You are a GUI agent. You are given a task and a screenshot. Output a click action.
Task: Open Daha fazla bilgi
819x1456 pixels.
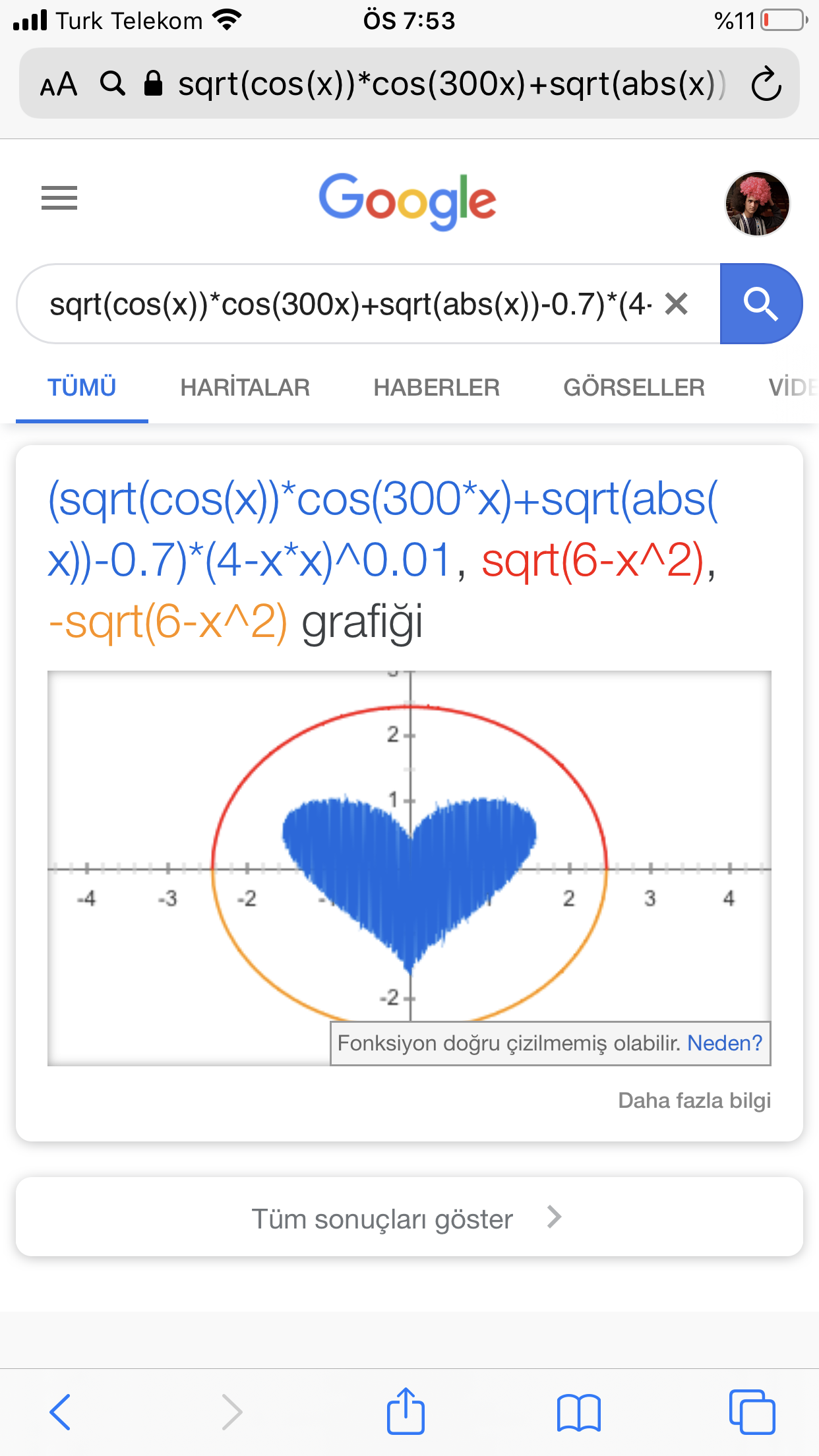click(x=694, y=1101)
